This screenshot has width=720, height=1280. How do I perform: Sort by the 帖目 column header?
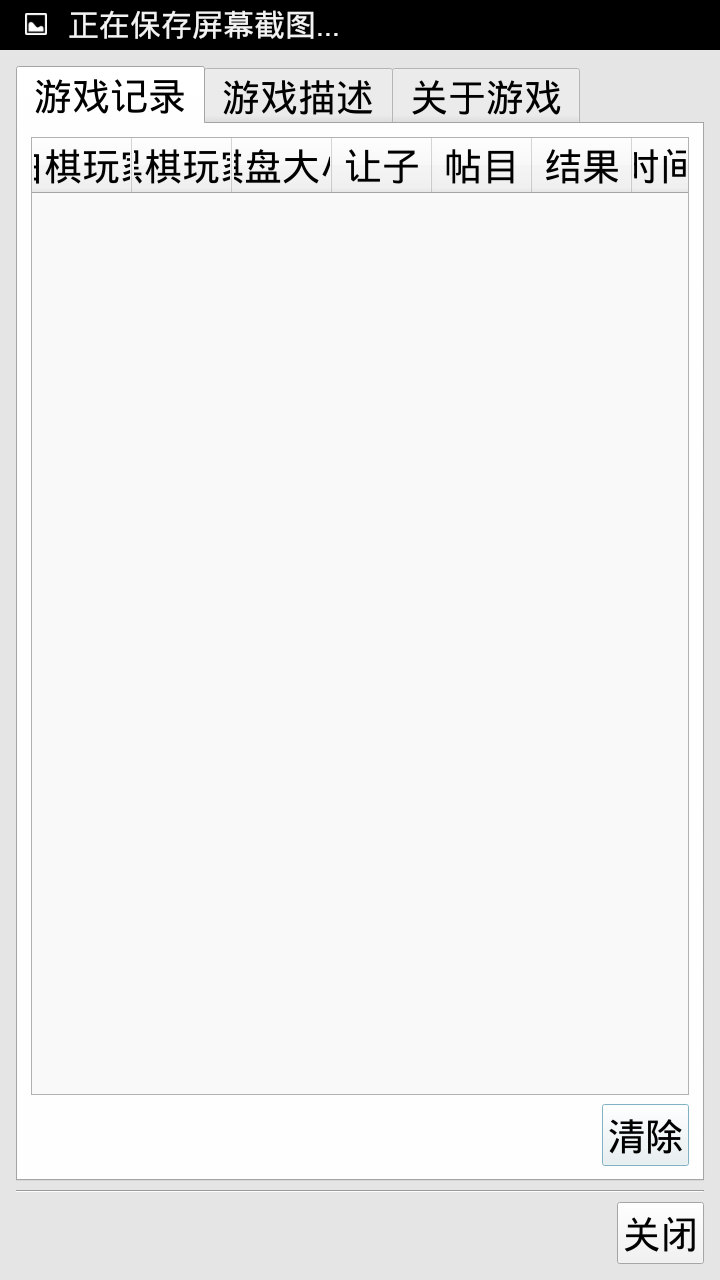tap(481, 165)
